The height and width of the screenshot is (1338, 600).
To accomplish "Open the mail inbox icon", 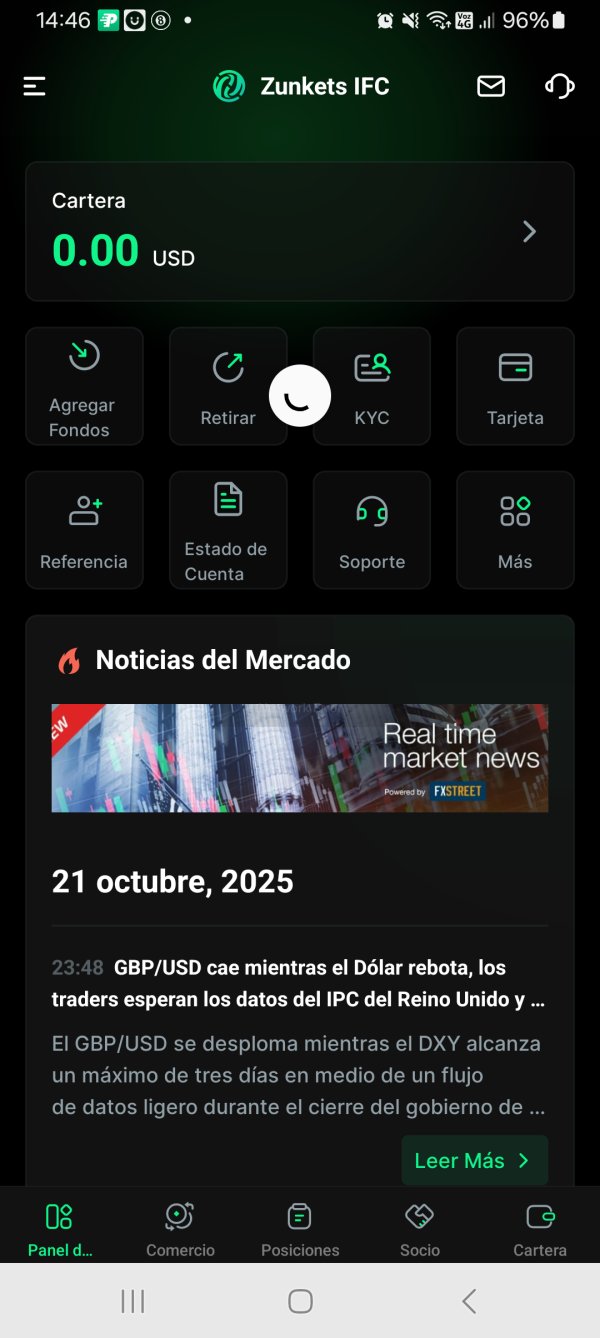I will click(x=491, y=87).
